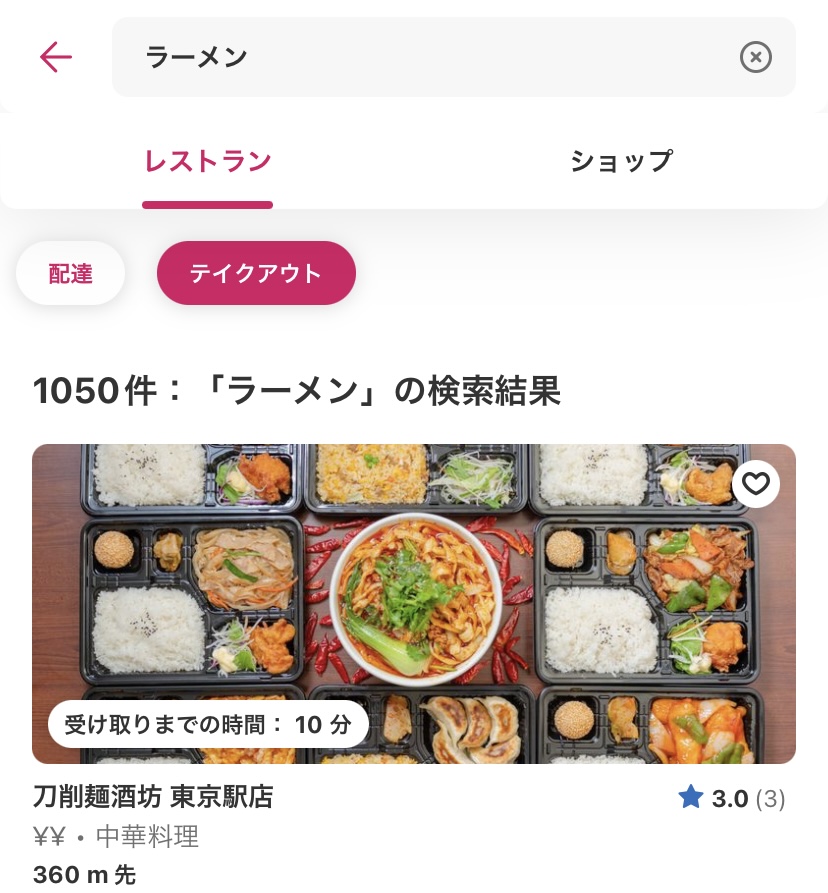Viewport: 828px width, 893px height.
Task: Go back using the arrow icon
Action: tap(56, 57)
